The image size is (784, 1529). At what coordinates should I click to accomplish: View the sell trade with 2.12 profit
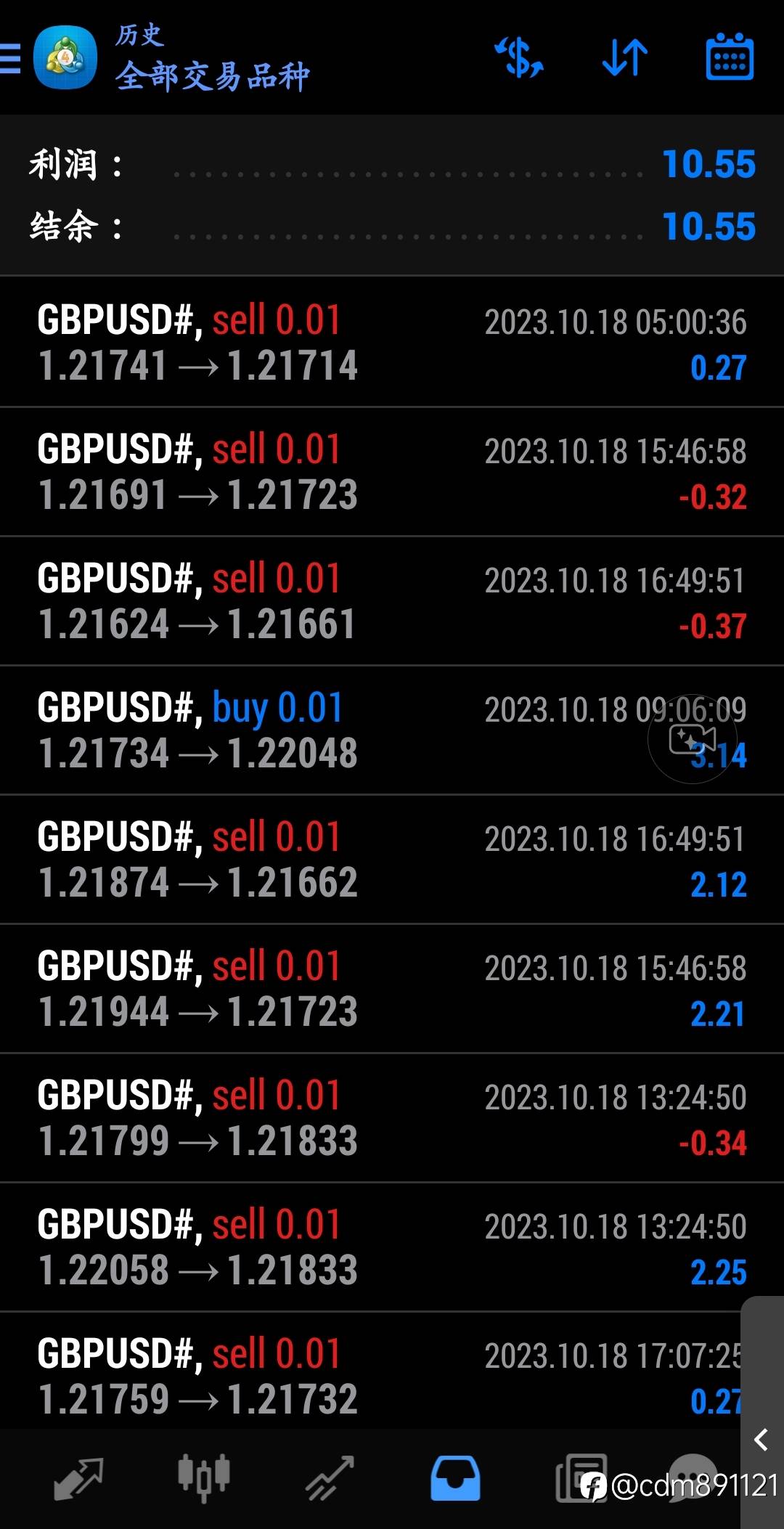pos(392,860)
